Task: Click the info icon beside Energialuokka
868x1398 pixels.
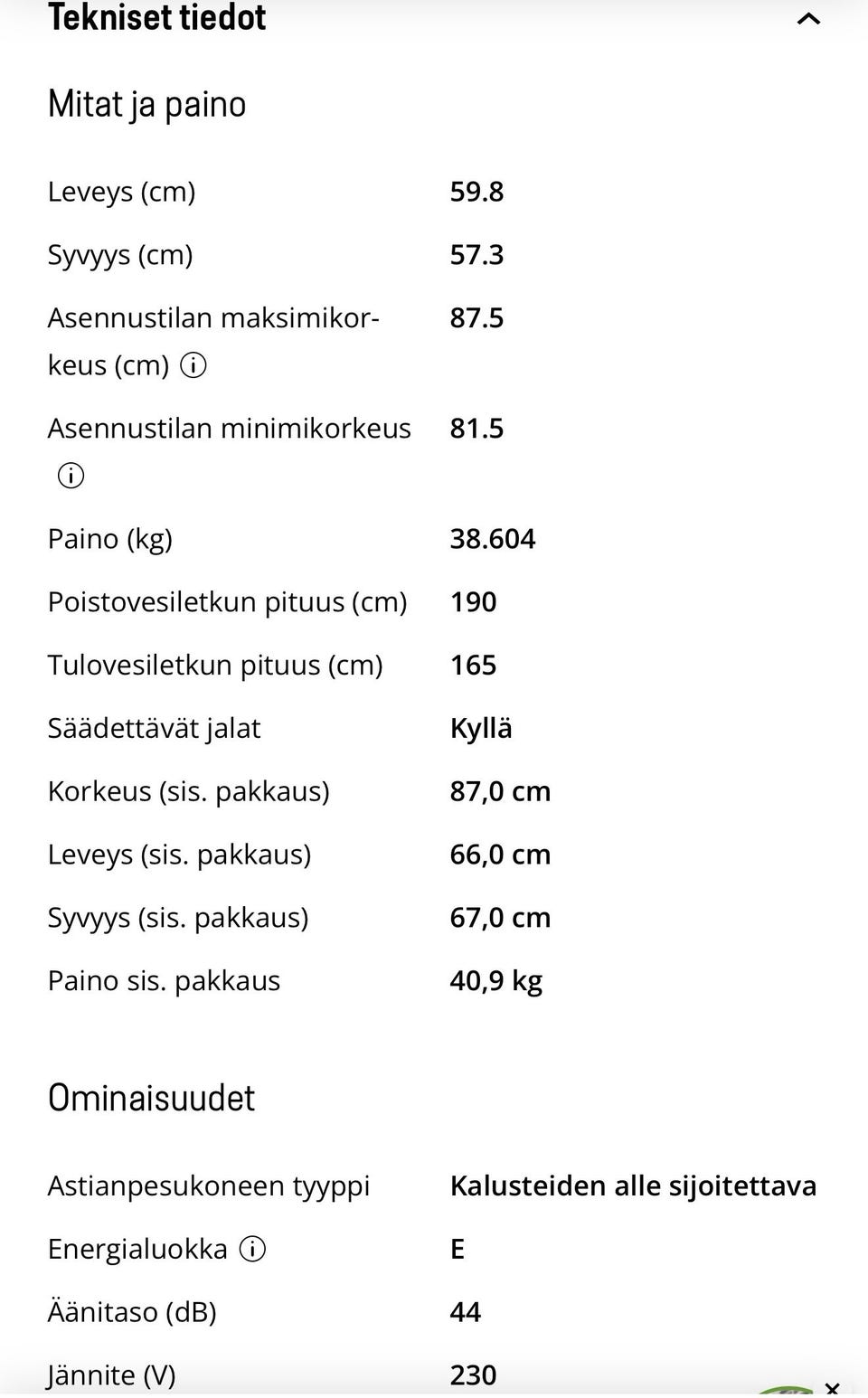Action: pos(255,1249)
